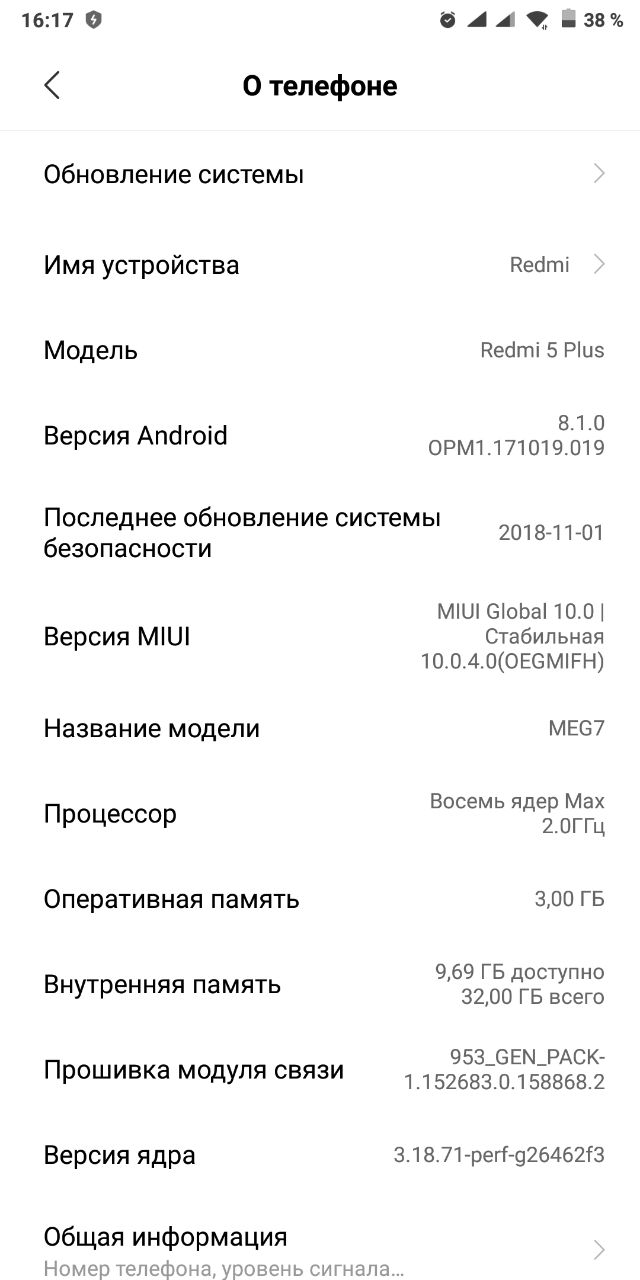Image resolution: width=640 pixels, height=1280 pixels.
Task: Open Обновление системы
Action: (x=320, y=175)
